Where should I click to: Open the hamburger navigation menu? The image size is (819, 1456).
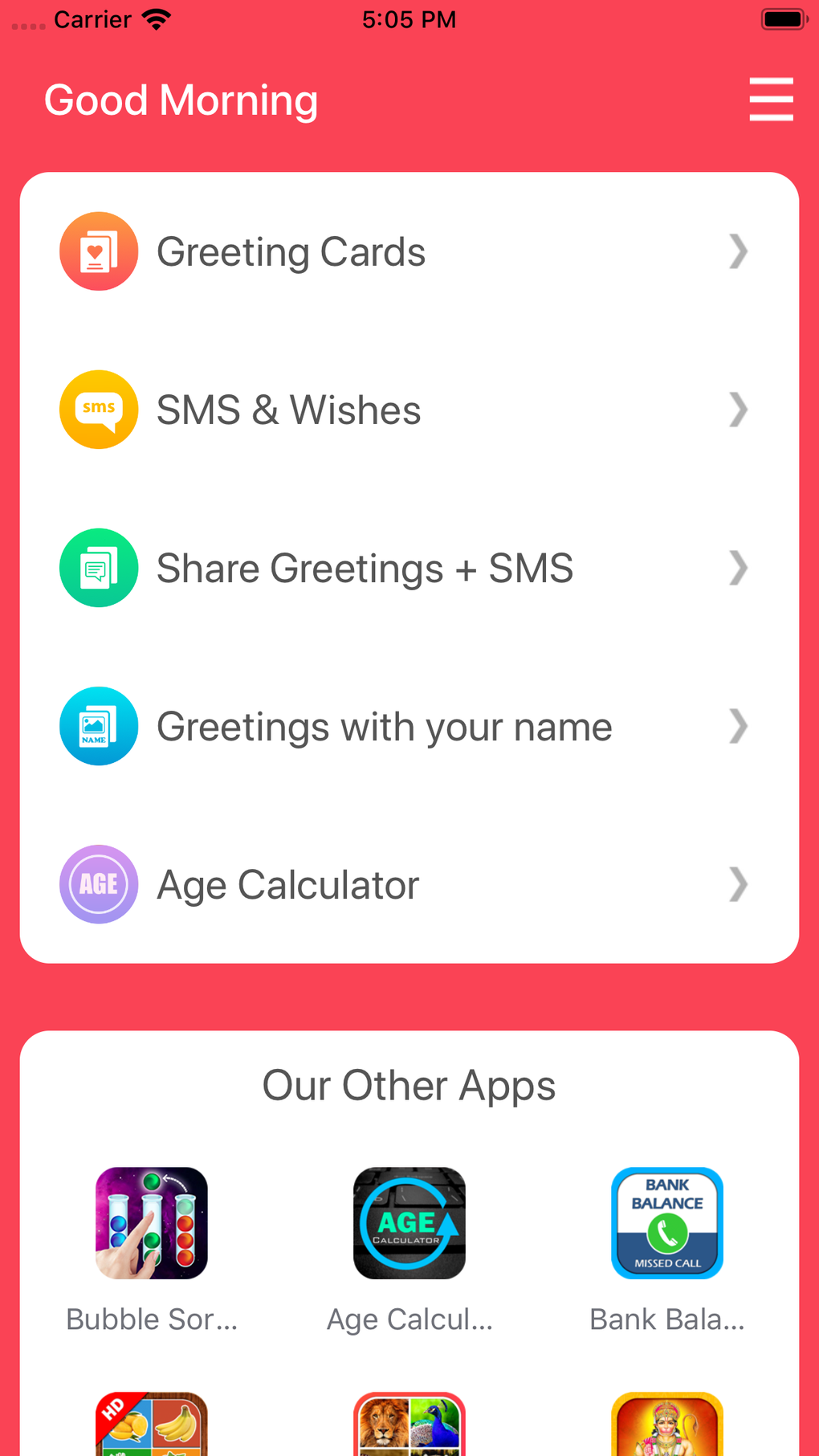(771, 100)
